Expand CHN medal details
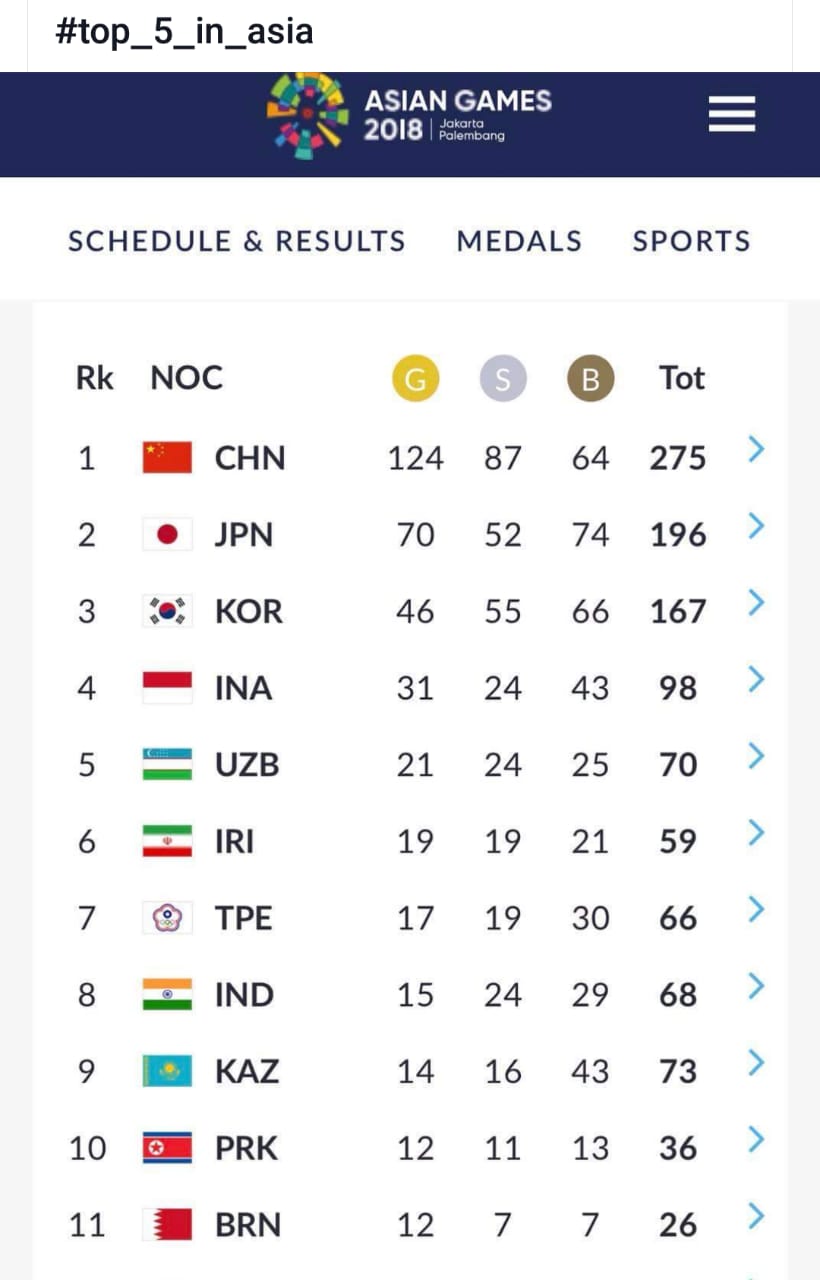820x1280 pixels. coord(756,451)
